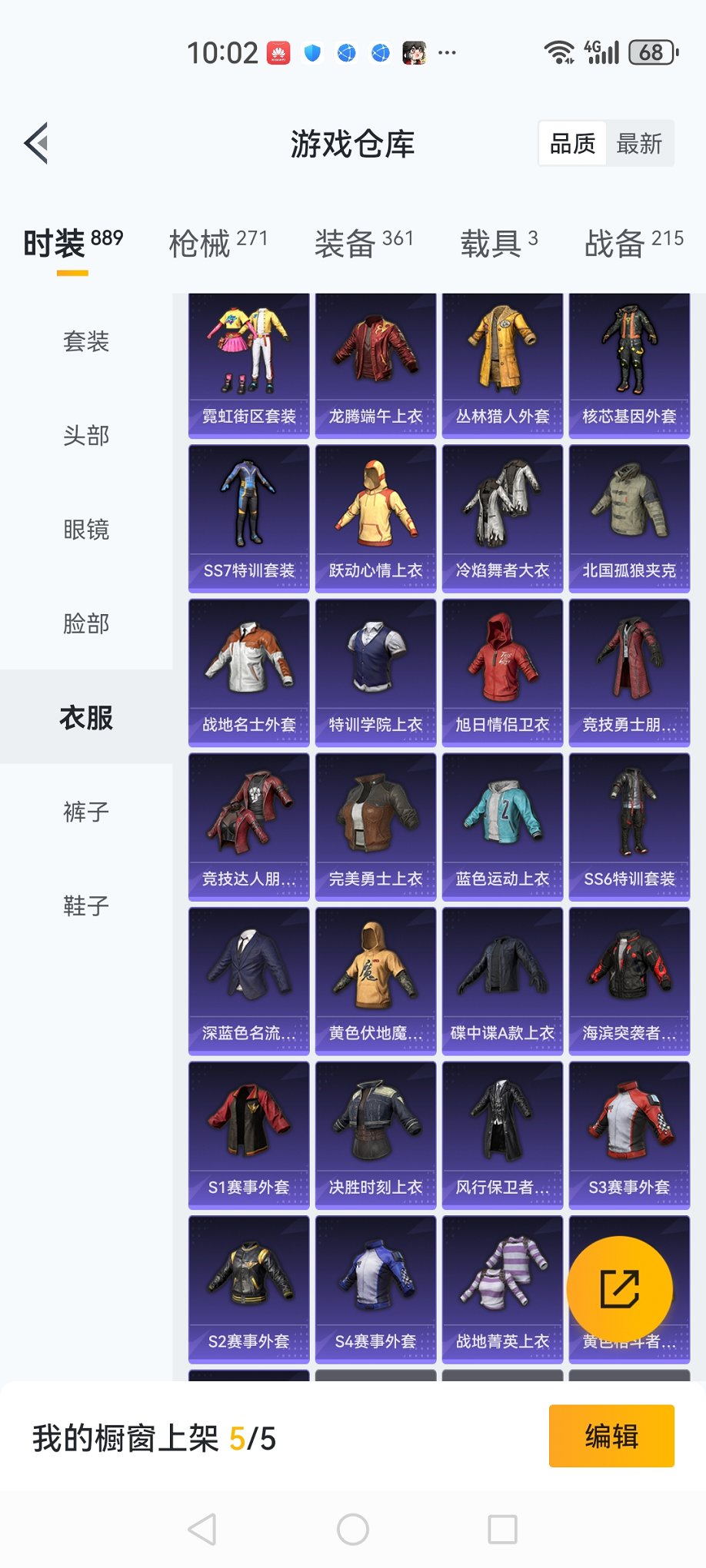Sort items by 最新
The width and height of the screenshot is (706, 1568).
pos(639,144)
